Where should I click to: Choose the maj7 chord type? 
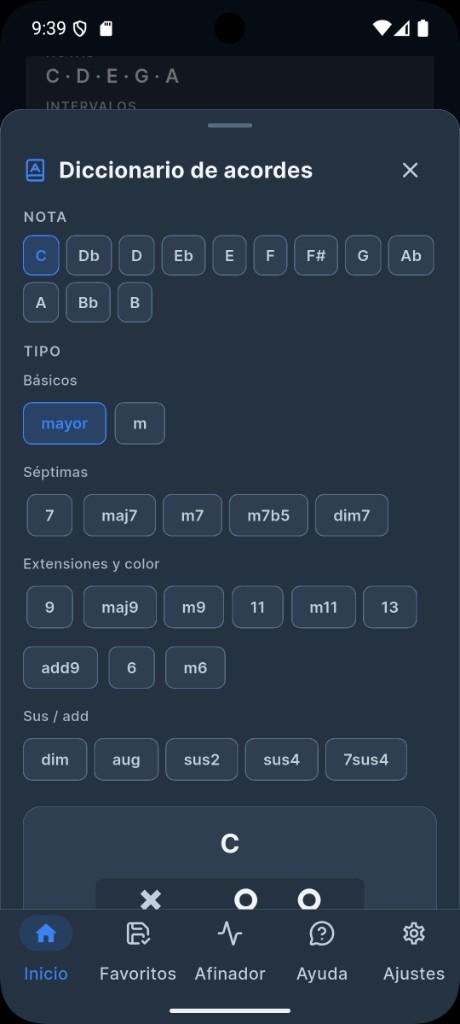click(x=120, y=515)
